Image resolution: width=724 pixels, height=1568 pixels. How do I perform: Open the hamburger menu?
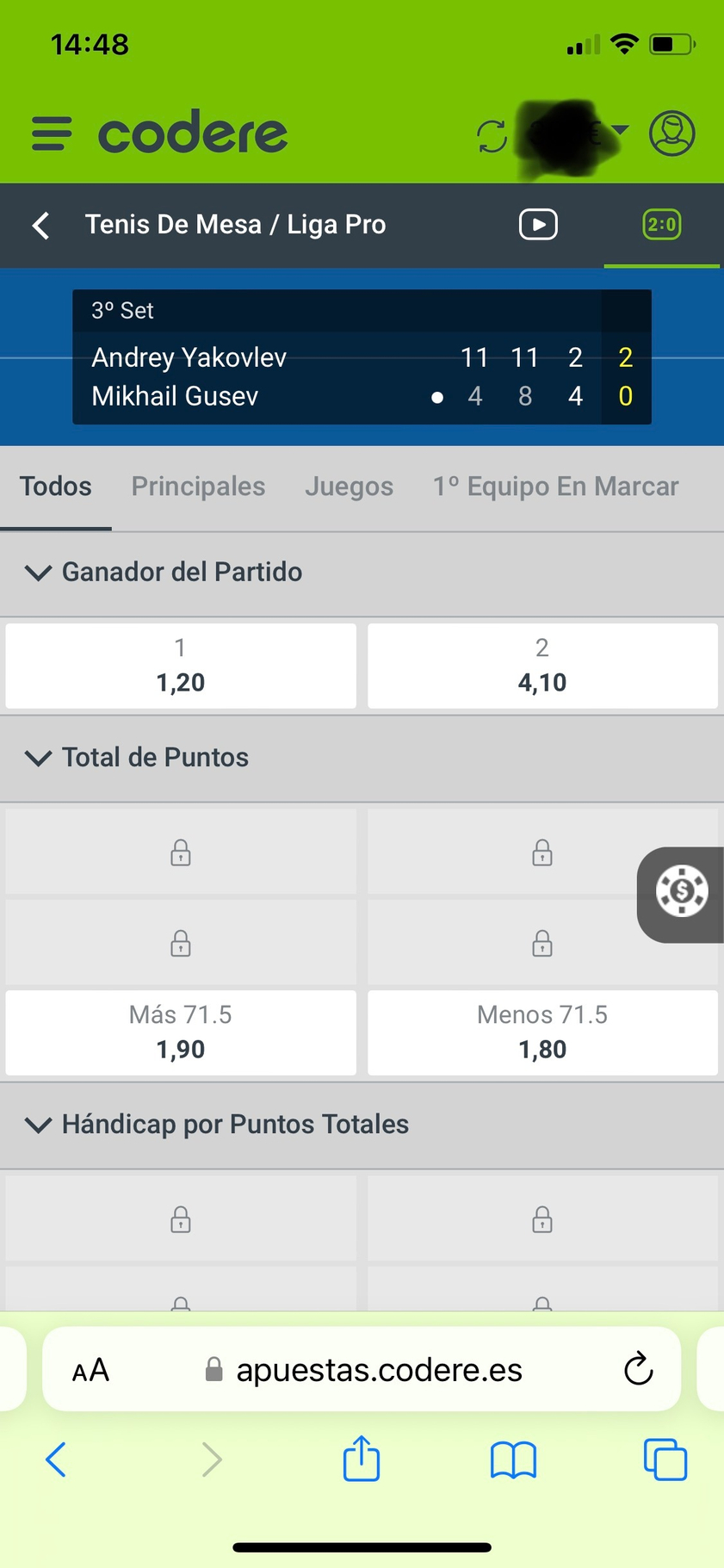coord(52,133)
